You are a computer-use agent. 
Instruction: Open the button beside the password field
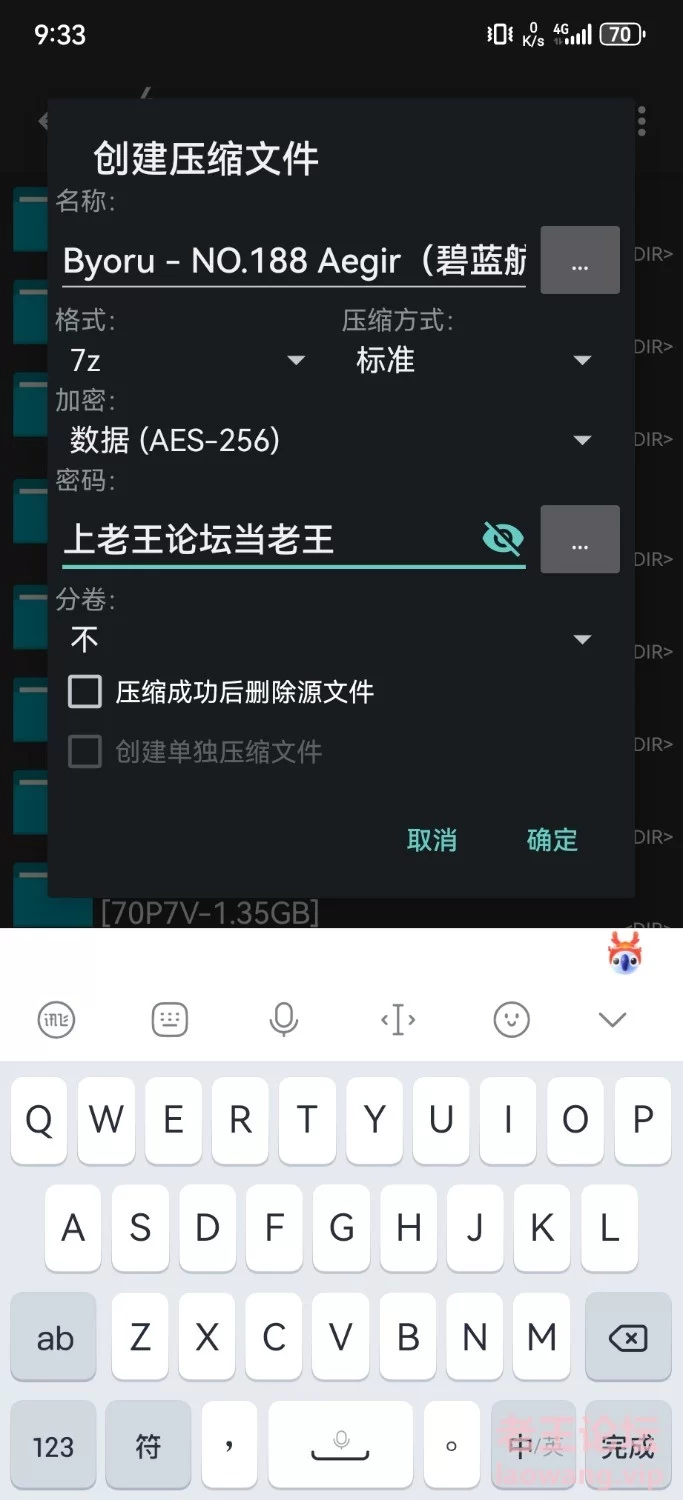pos(580,540)
